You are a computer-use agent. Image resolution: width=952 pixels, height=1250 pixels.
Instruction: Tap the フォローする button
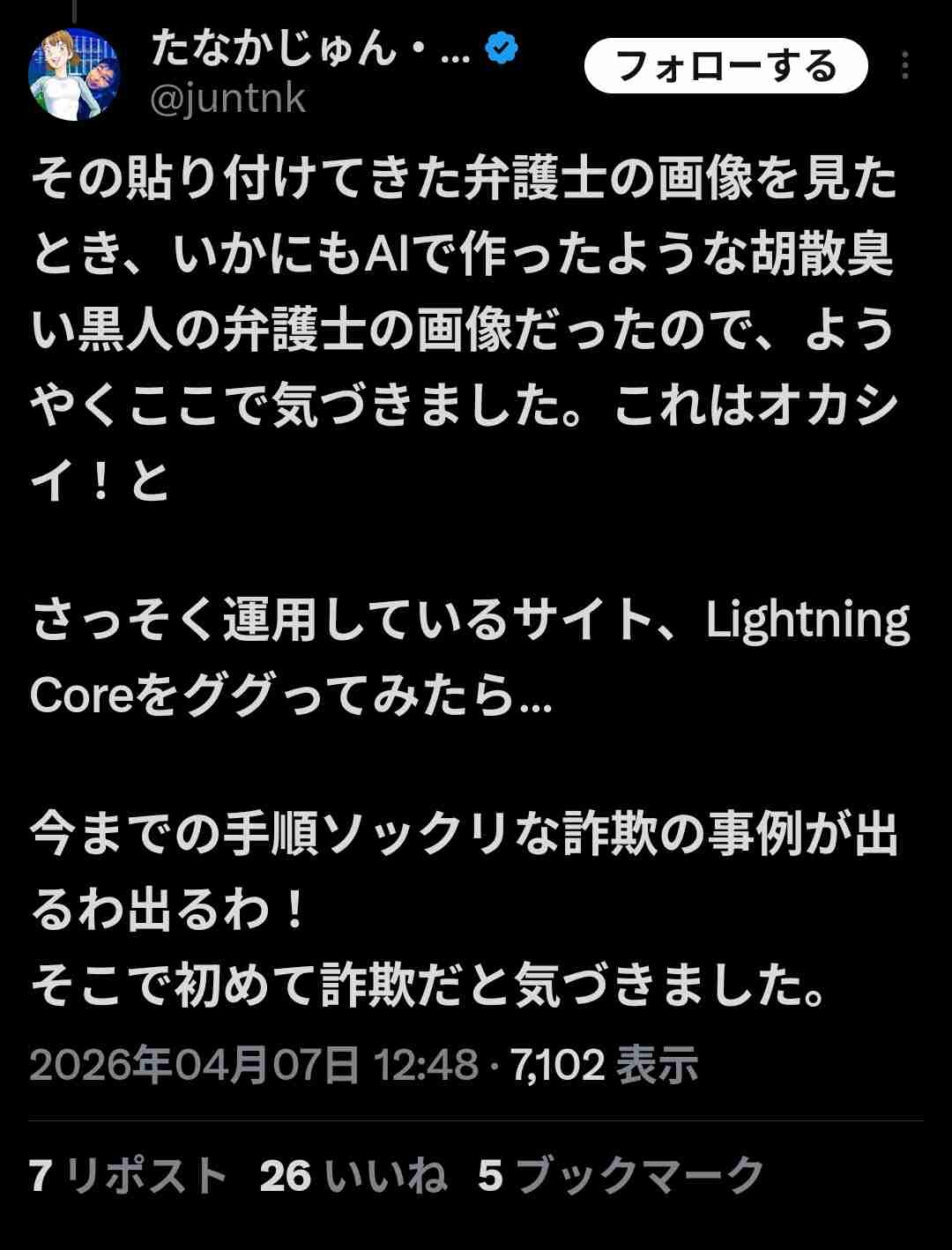(725, 67)
